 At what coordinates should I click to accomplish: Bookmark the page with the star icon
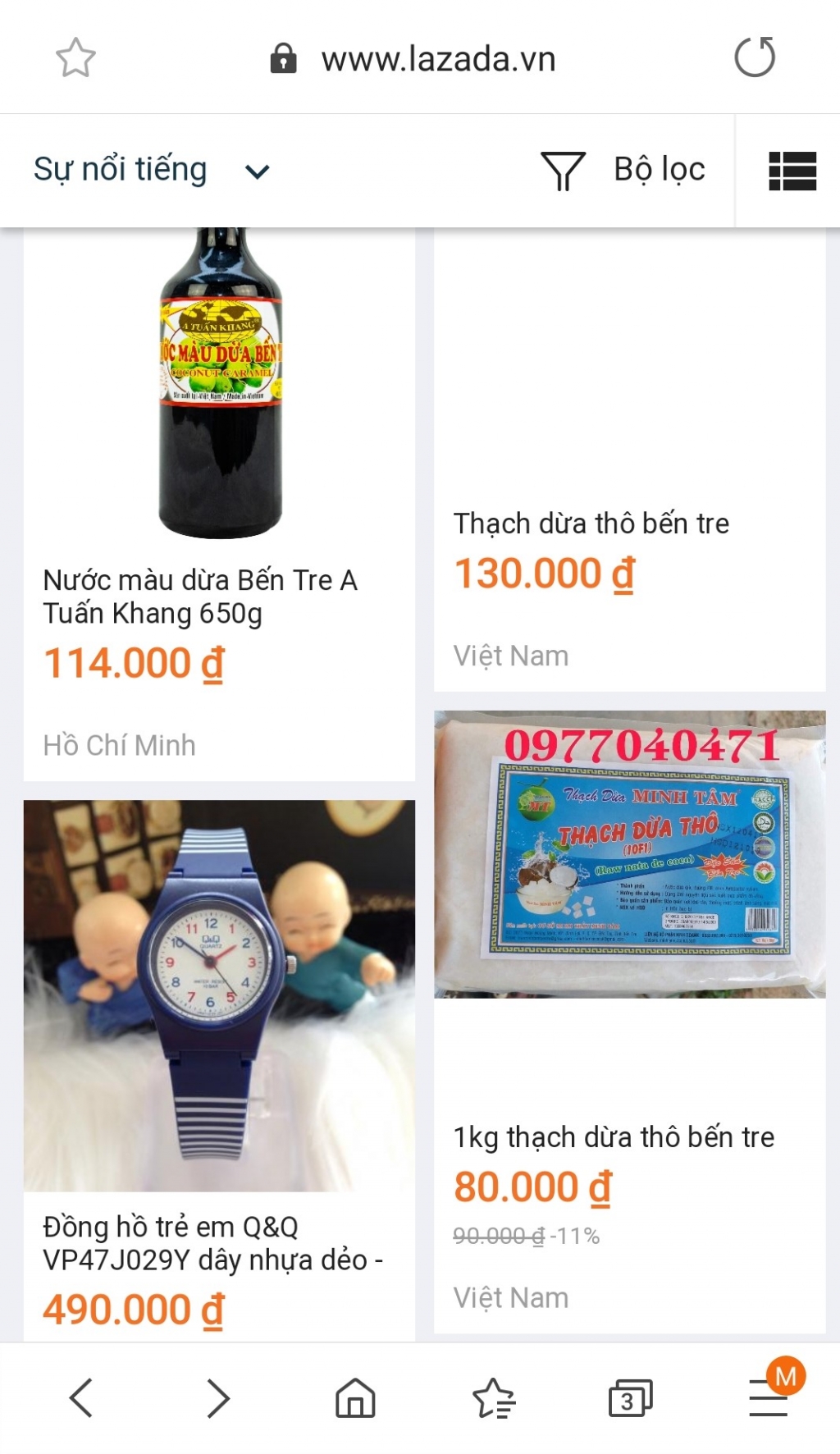[x=76, y=57]
